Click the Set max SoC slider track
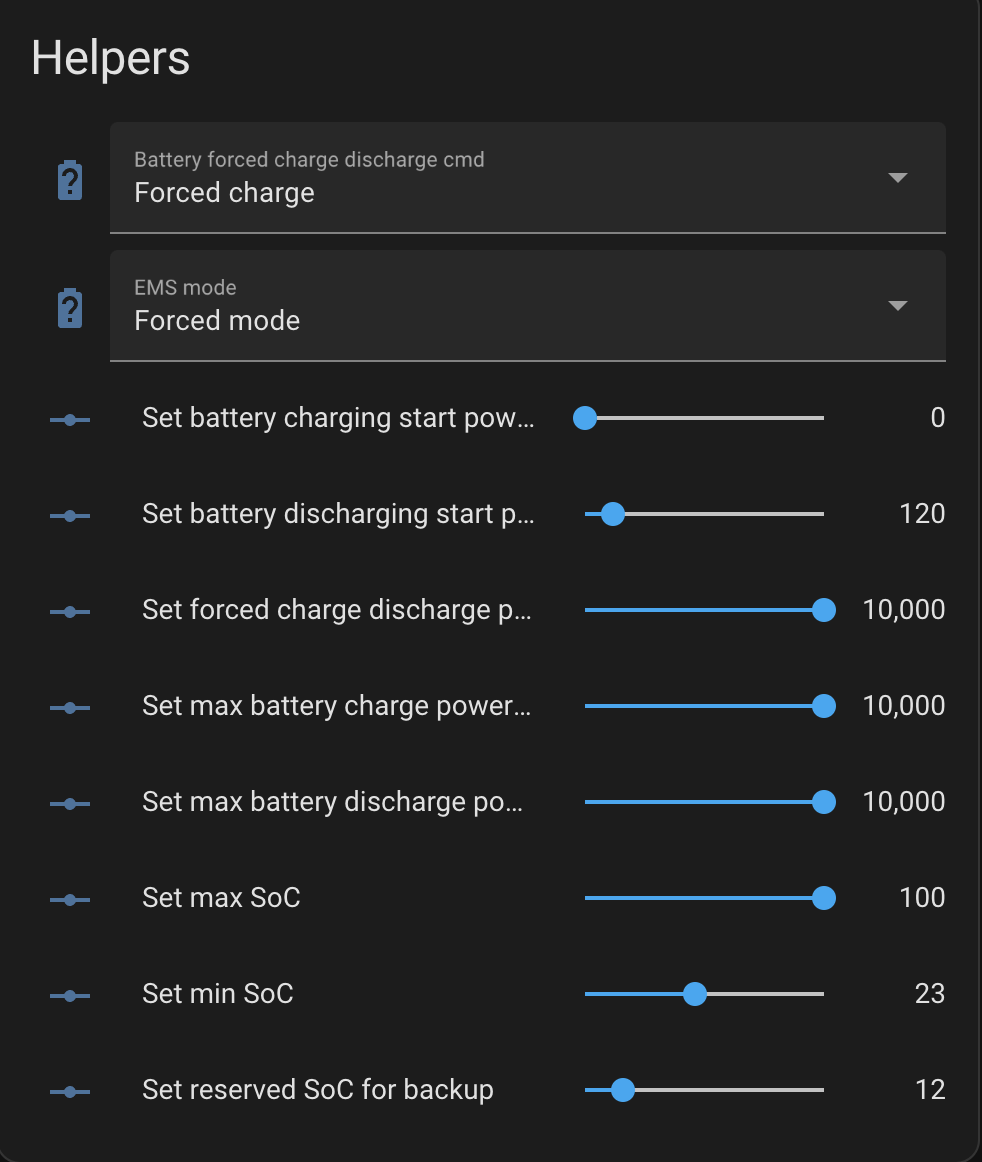 pos(700,899)
